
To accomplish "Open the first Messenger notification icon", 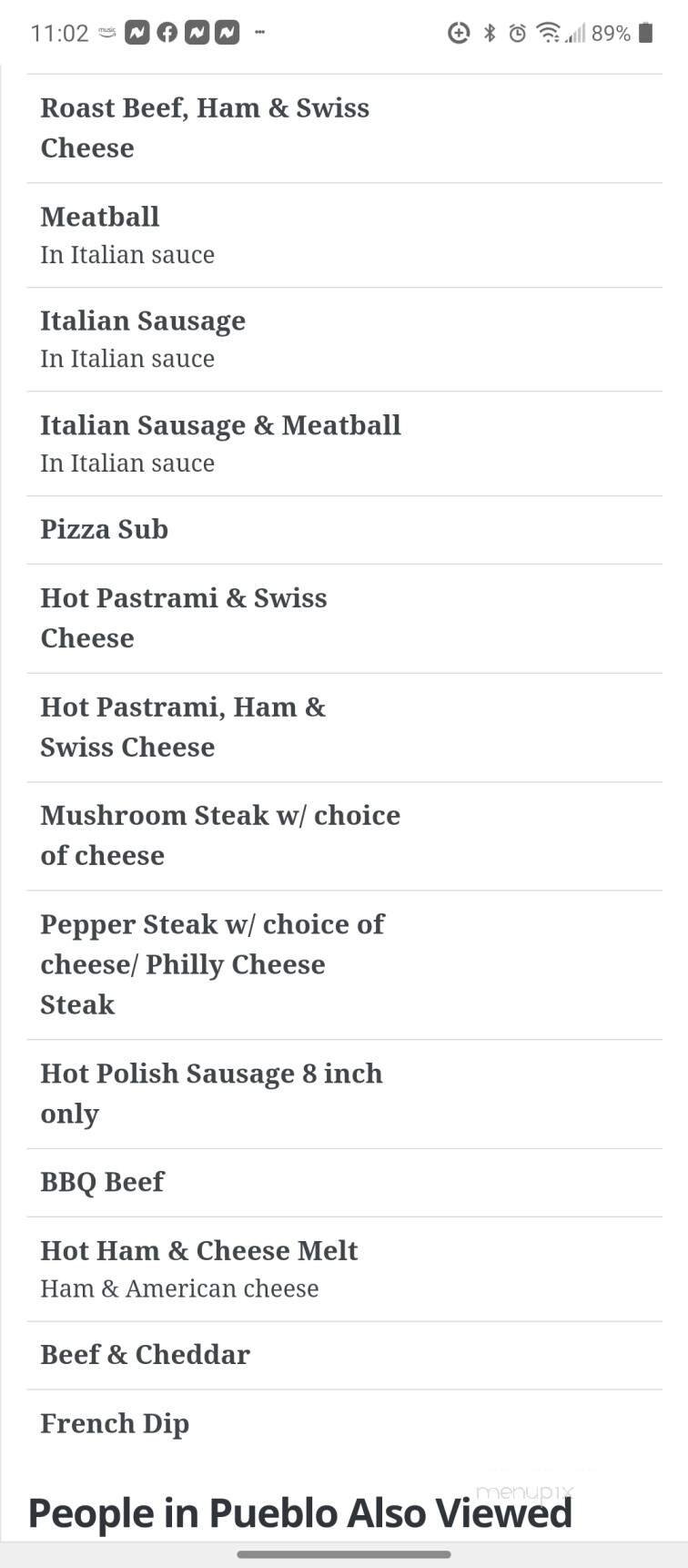I will pos(137,33).
